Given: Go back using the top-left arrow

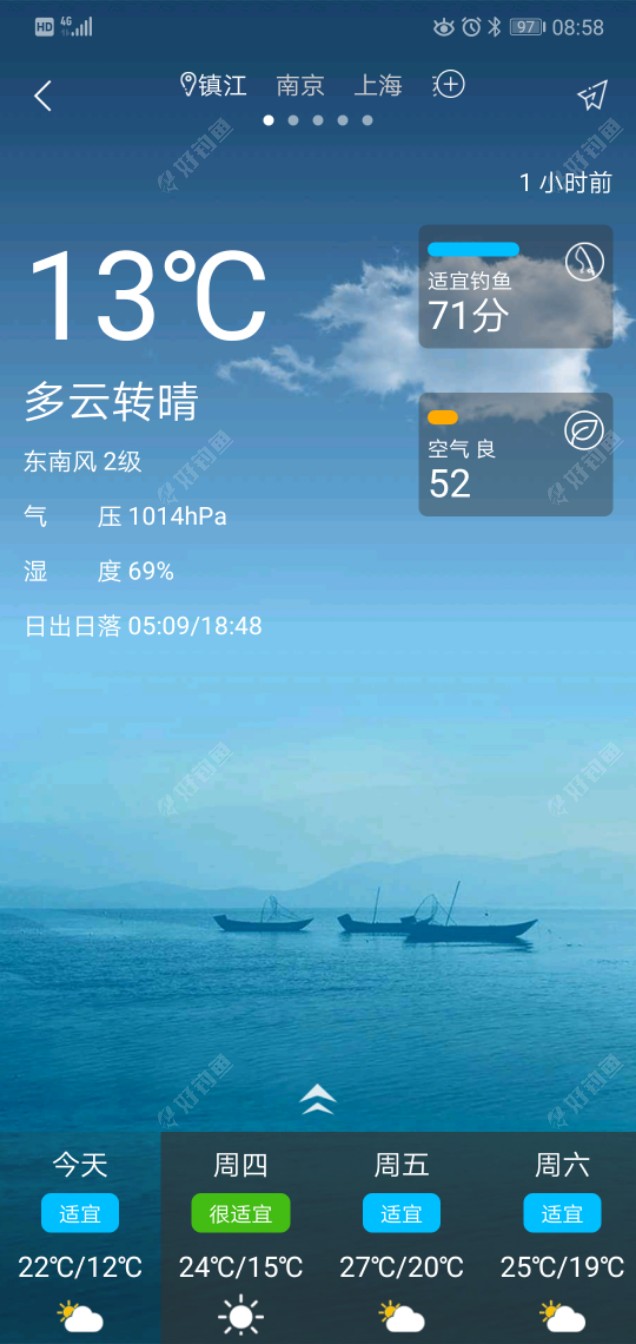Looking at the screenshot, I should (x=43, y=96).
